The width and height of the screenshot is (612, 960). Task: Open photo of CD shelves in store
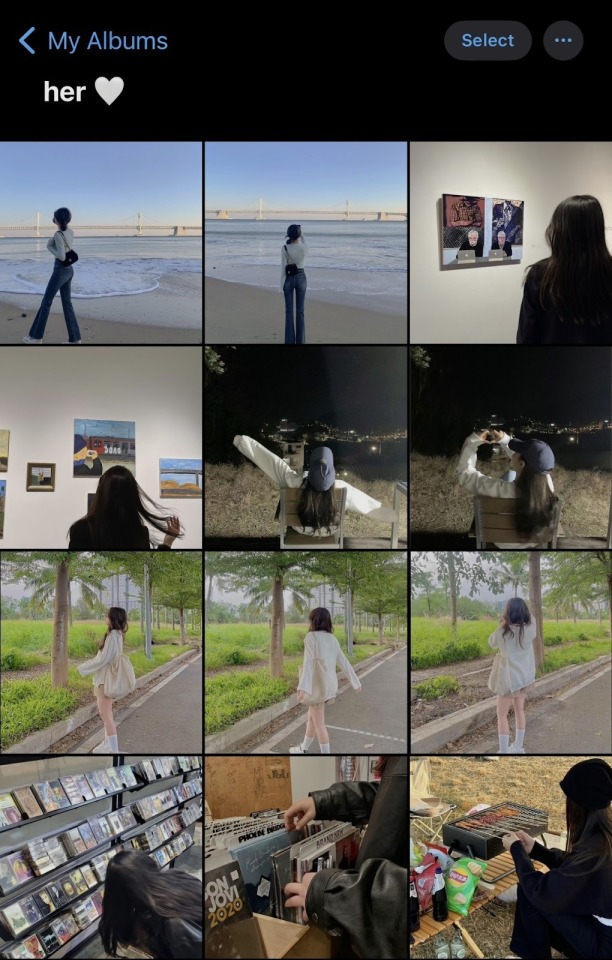[101, 857]
